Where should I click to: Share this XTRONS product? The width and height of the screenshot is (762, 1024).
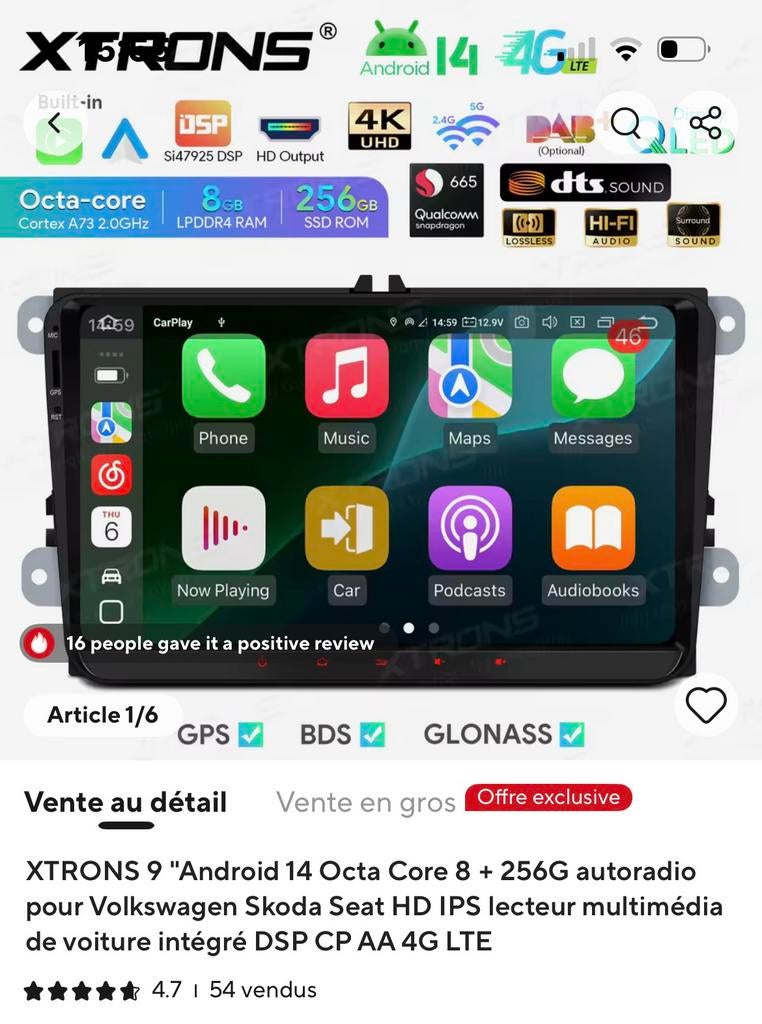click(706, 124)
